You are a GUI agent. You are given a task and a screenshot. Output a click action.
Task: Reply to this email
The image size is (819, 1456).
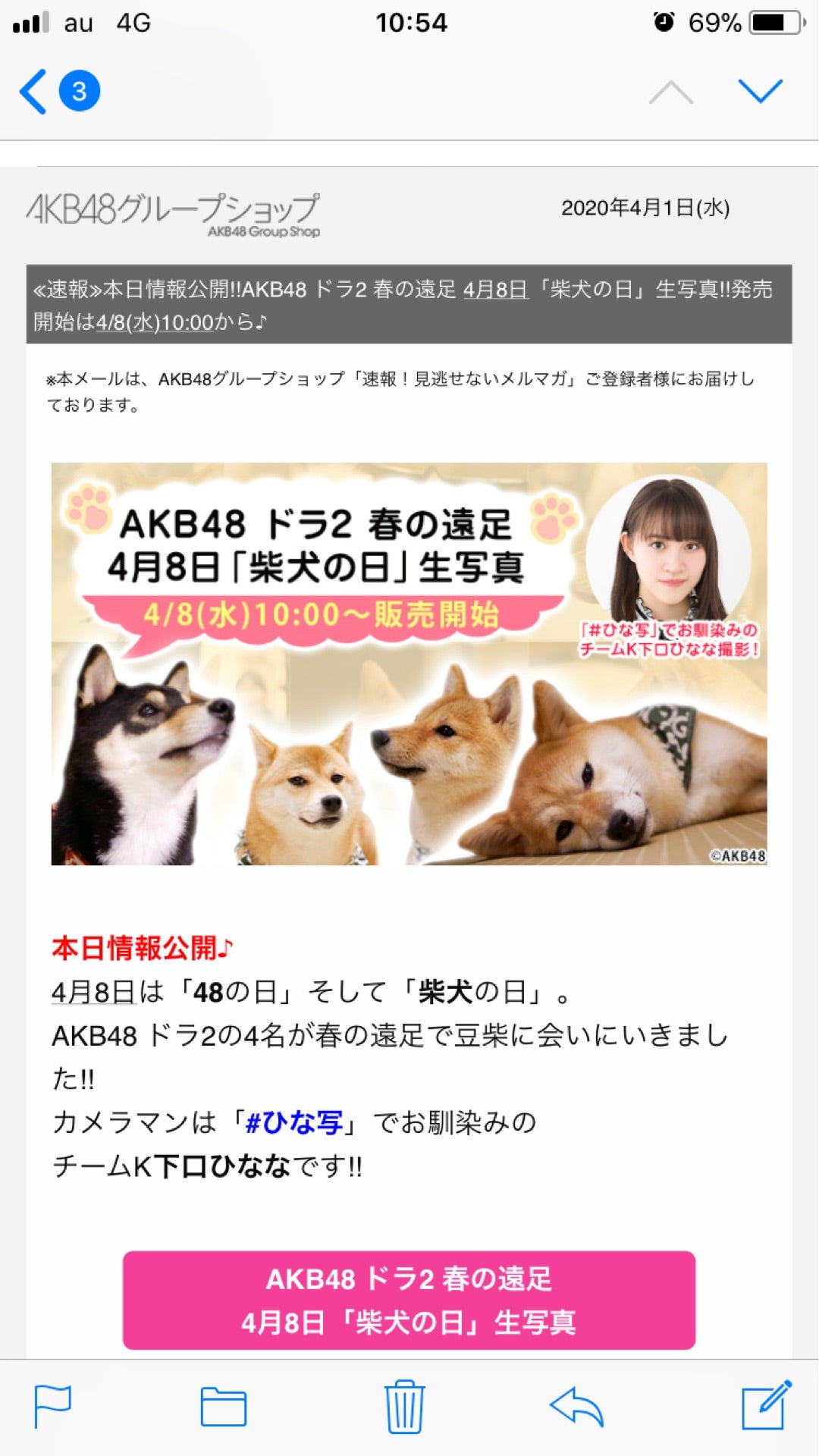click(x=576, y=1406)
